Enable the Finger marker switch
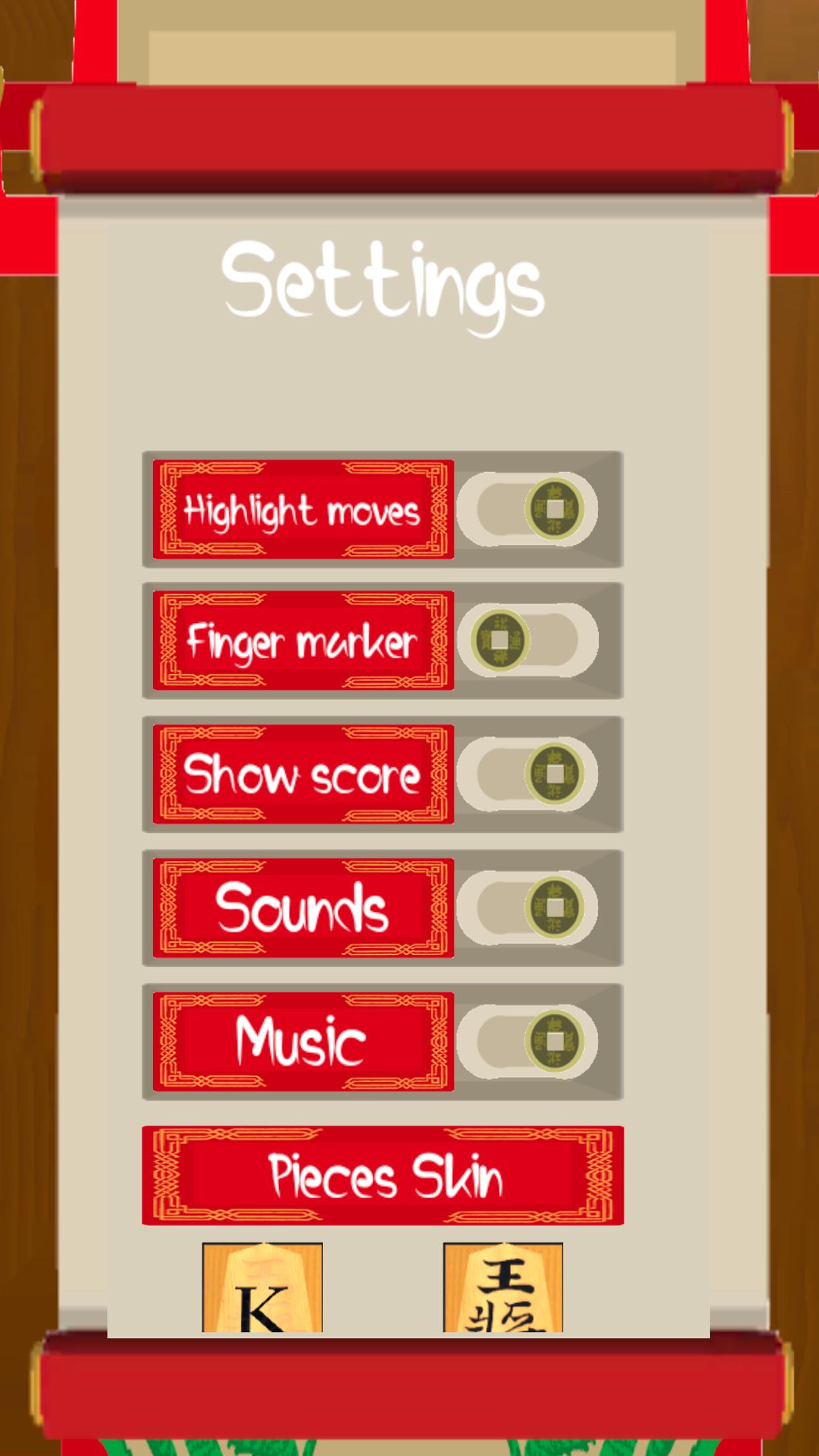The width and height of the screenshot is (819, 1456). [x=528, y=640]
